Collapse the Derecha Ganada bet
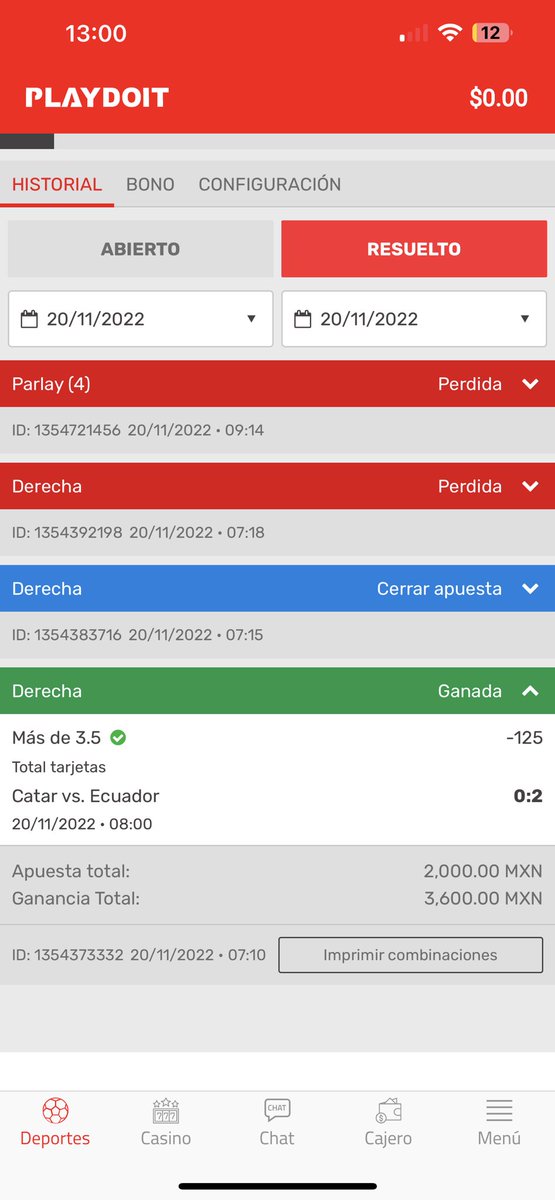 coord(277,690)
